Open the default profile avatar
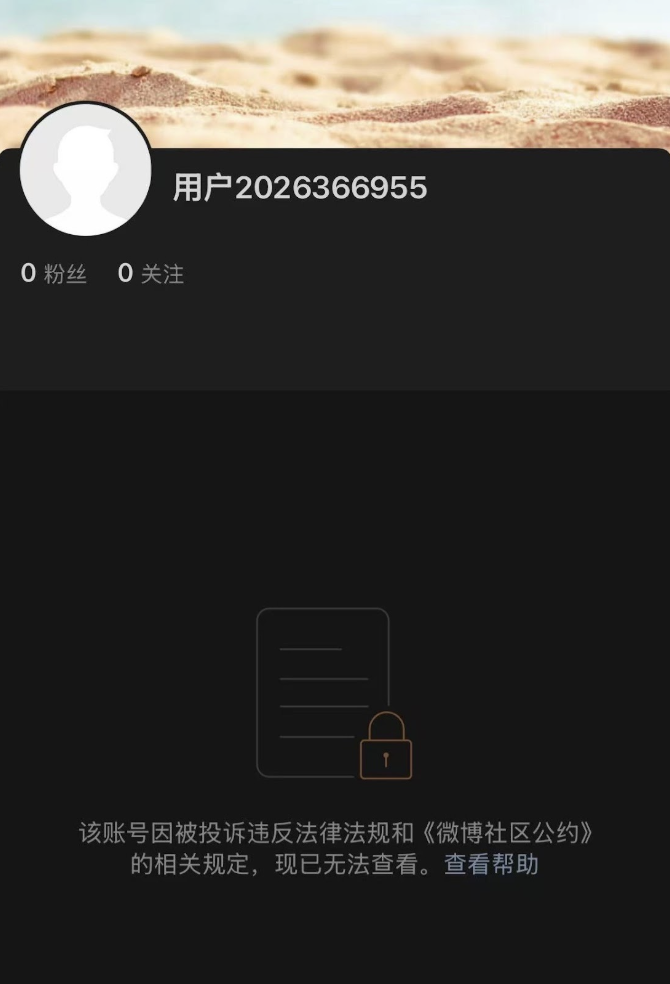 coord(85,170)
